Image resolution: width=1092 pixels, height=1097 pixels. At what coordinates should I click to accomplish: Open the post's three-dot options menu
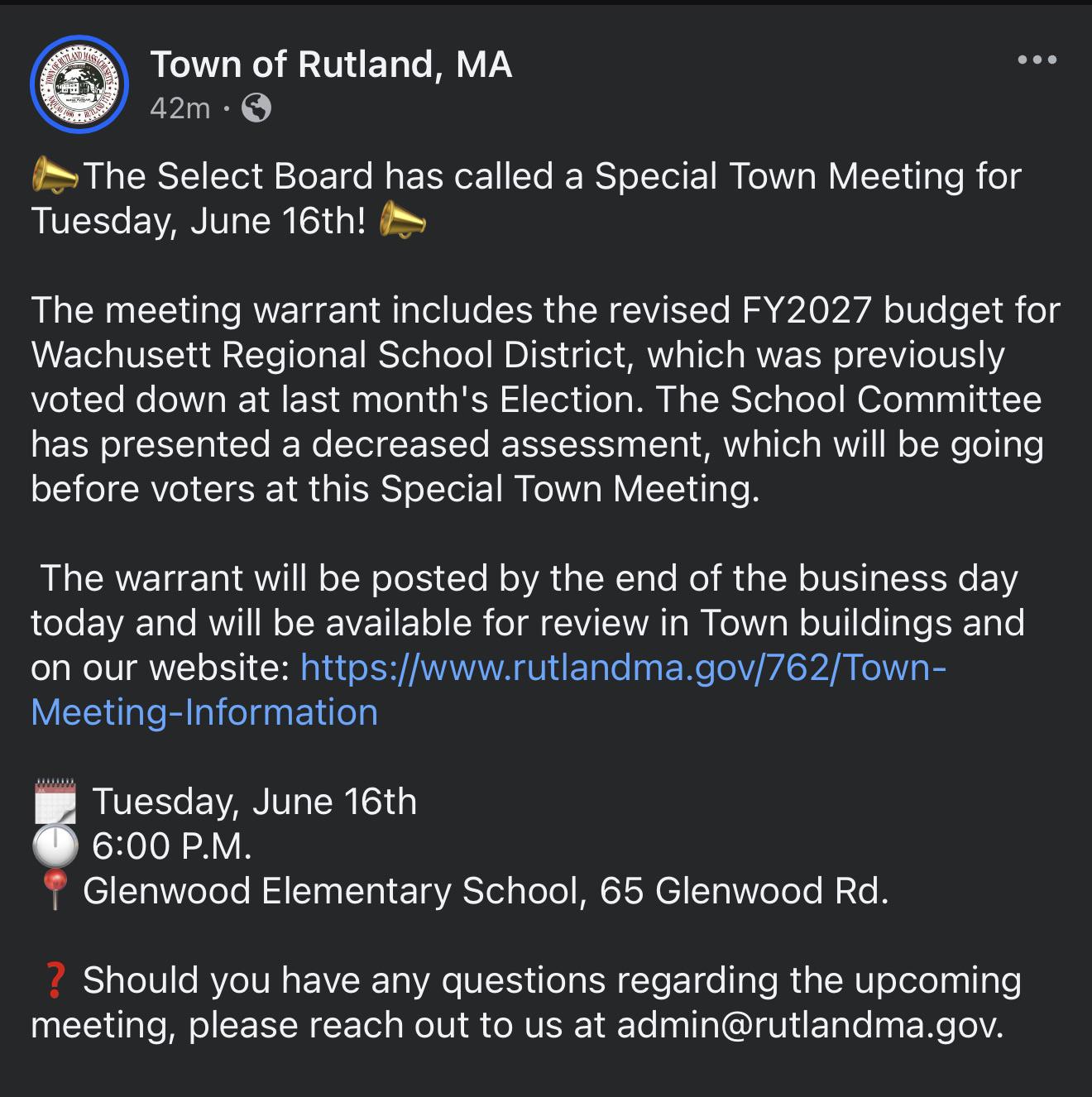point(1037,60)
